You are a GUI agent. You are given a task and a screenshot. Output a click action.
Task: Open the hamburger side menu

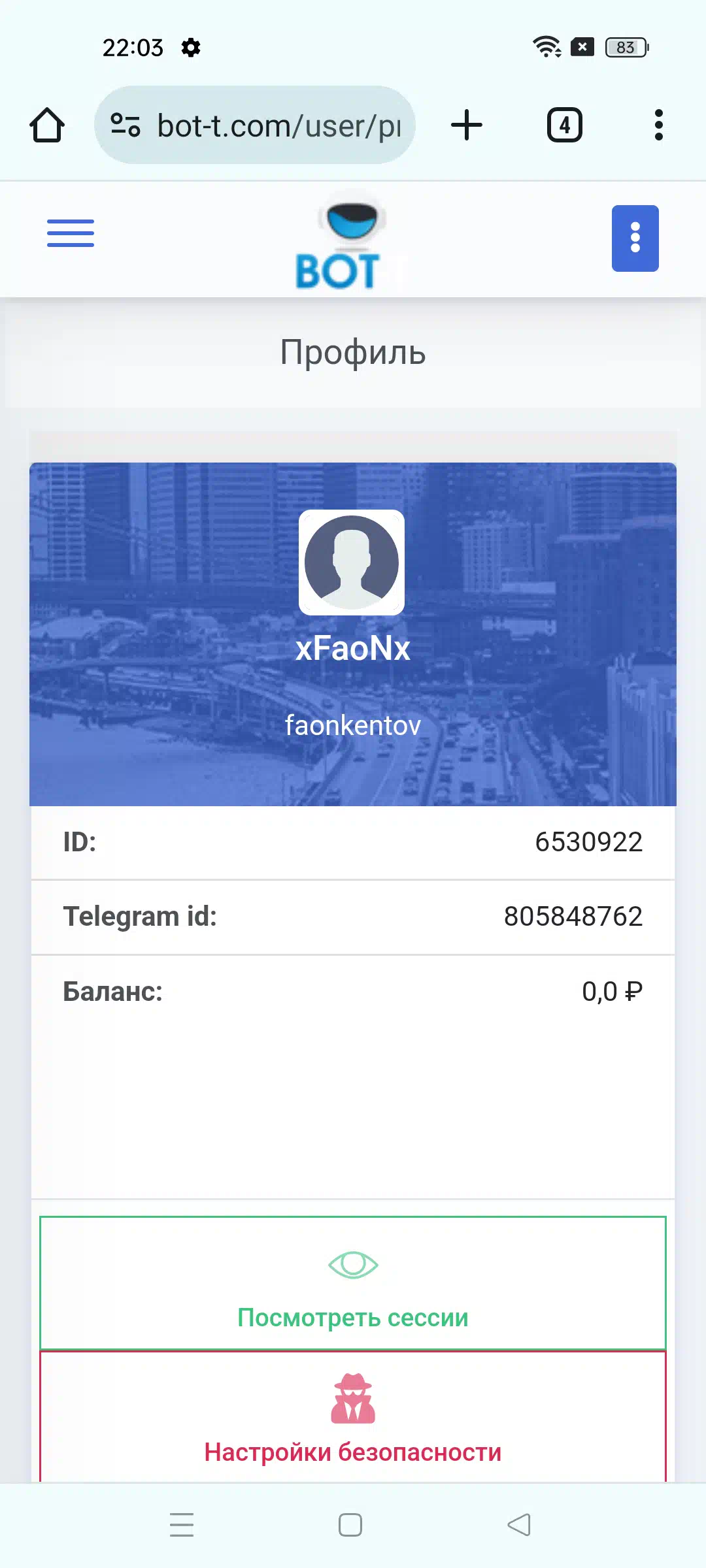pos(71,233)
